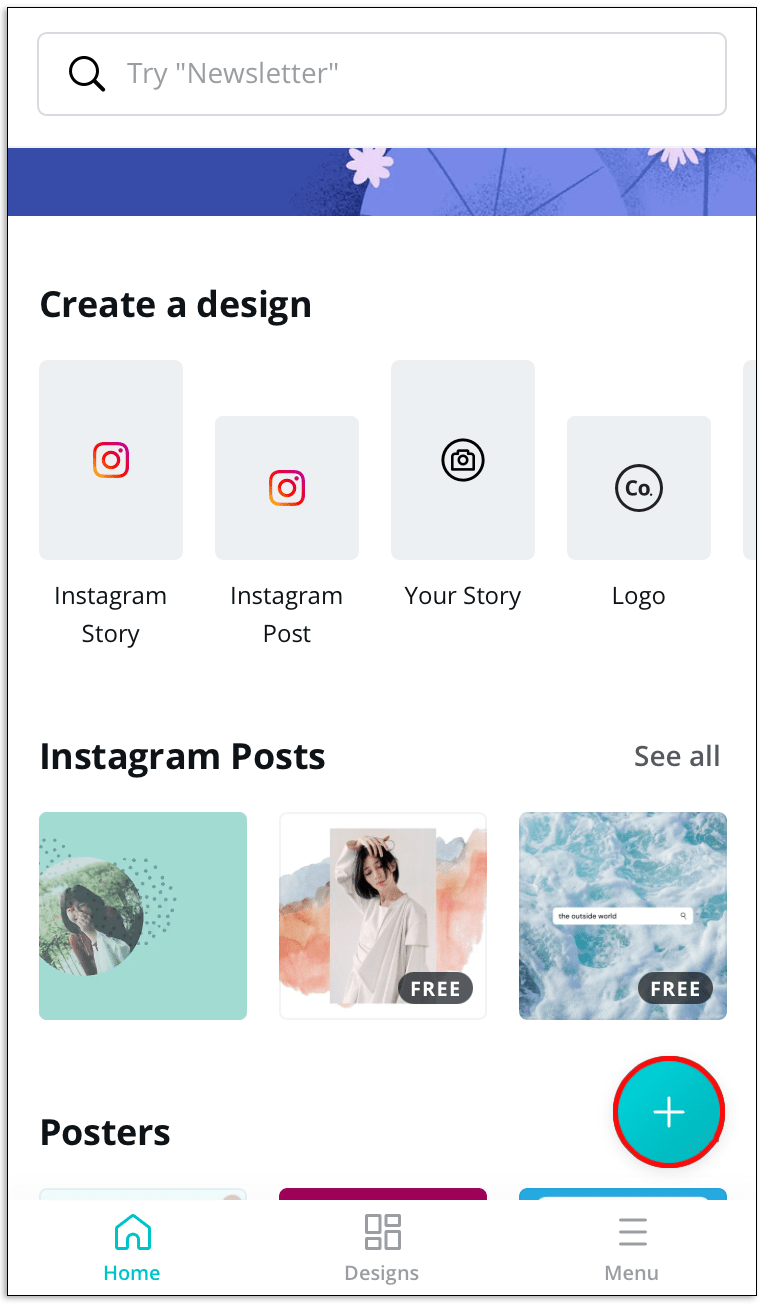The image size is (765, 1304).
Task: Choose the Logo design type
Action: (639, 488)
